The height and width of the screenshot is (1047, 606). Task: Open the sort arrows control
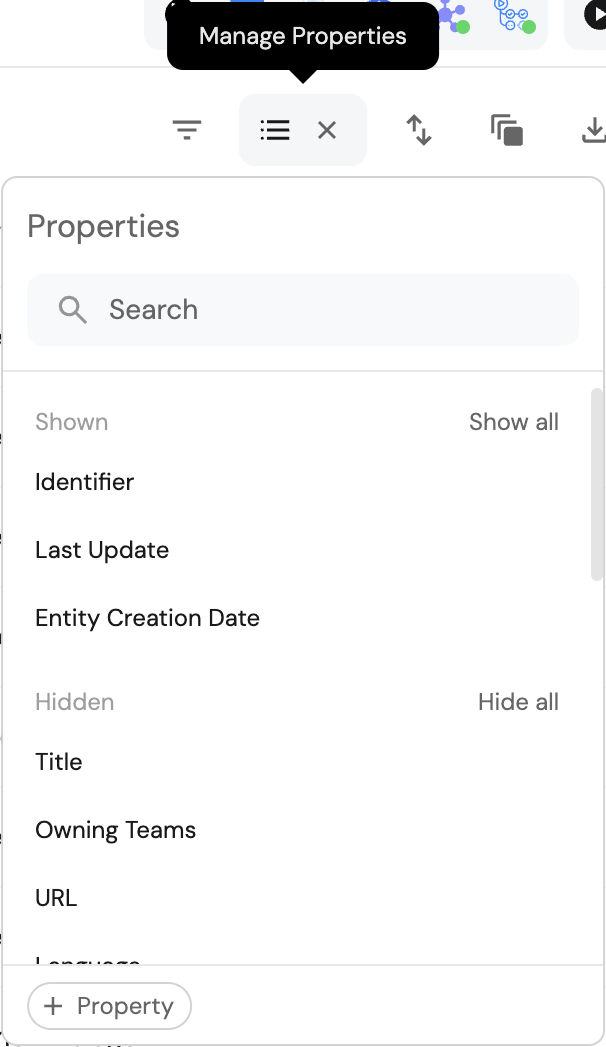tap(419, 130)
